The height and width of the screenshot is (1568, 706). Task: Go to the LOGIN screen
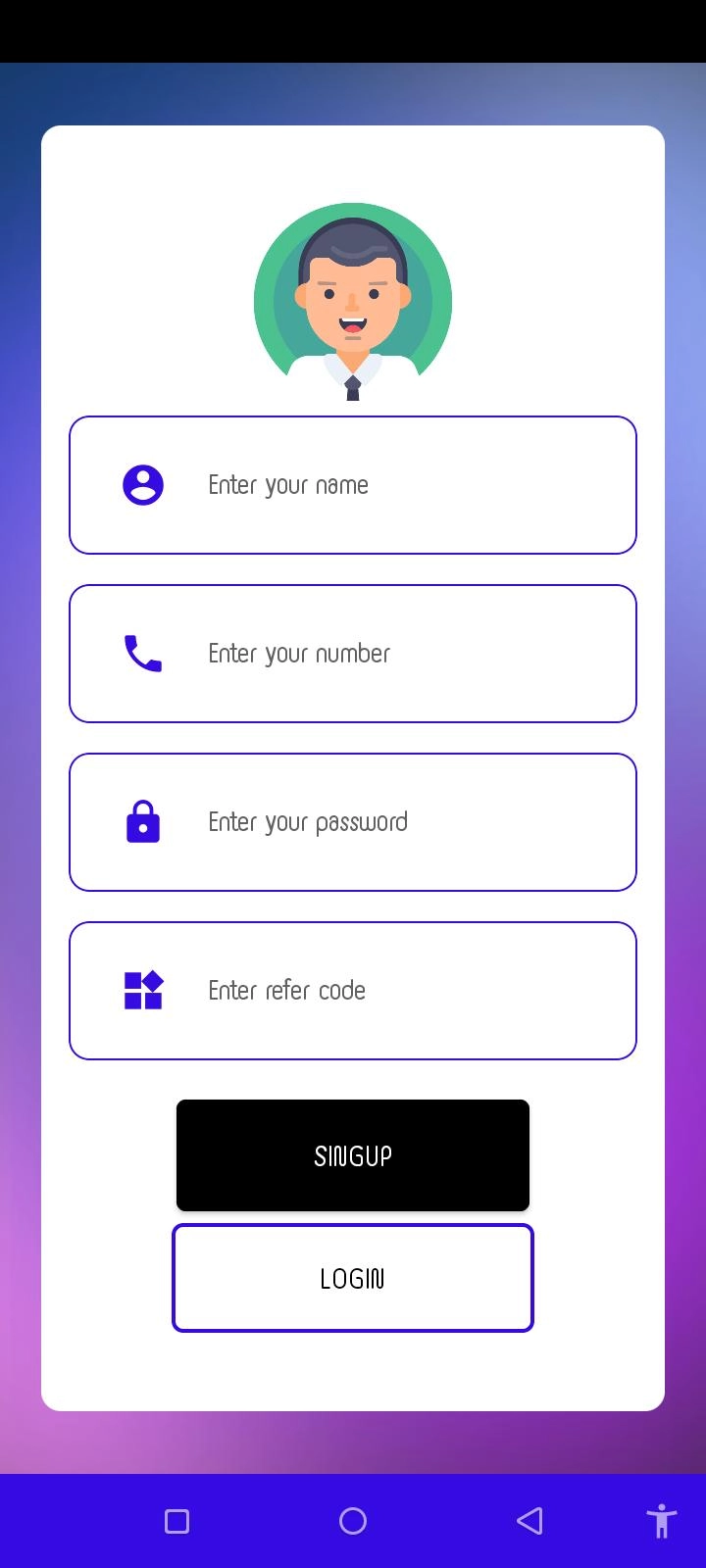point(353,1278)
